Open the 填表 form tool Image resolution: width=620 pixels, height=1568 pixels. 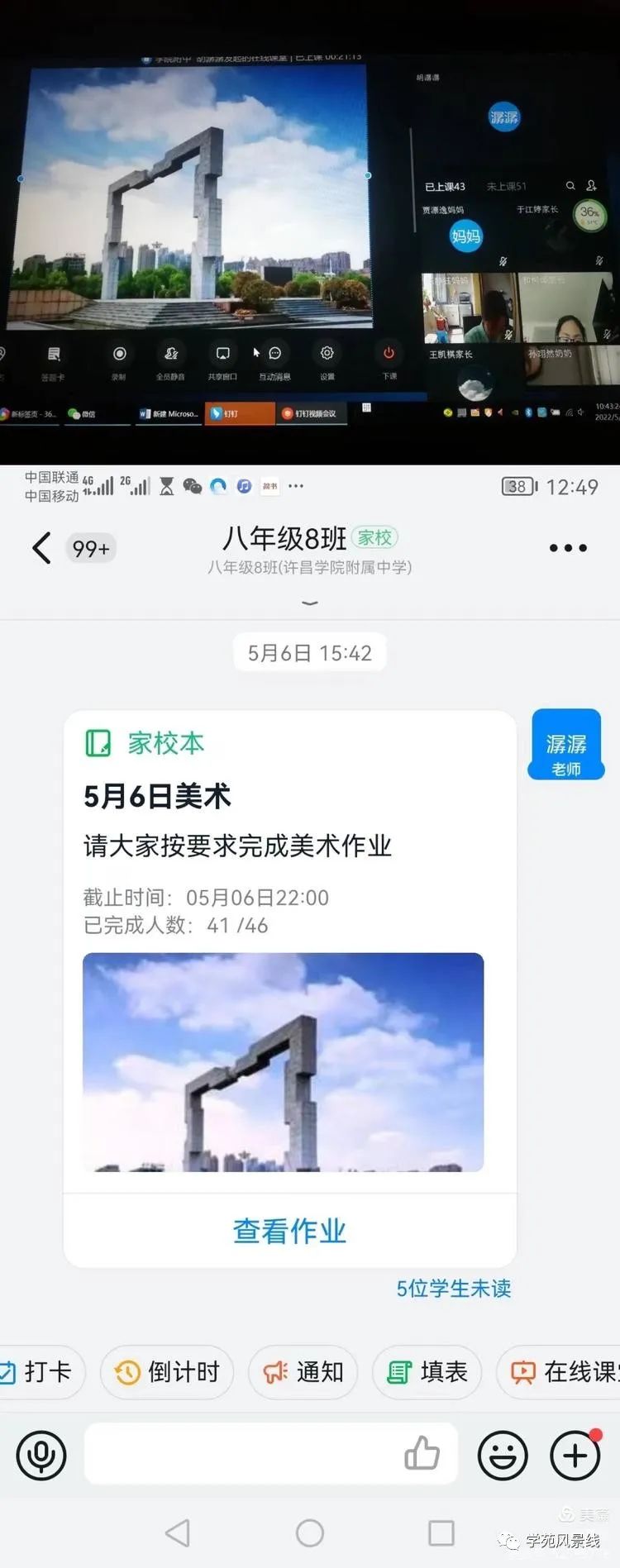[427, 1372]
